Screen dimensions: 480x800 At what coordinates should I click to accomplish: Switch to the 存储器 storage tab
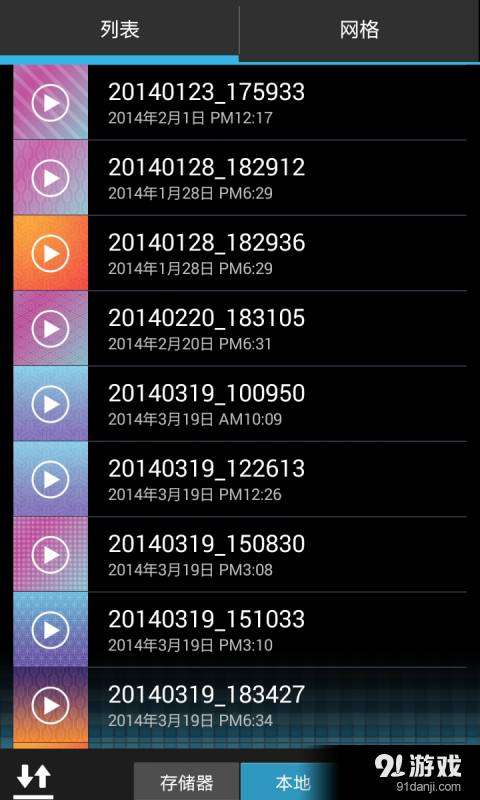(x=186, y=782)
